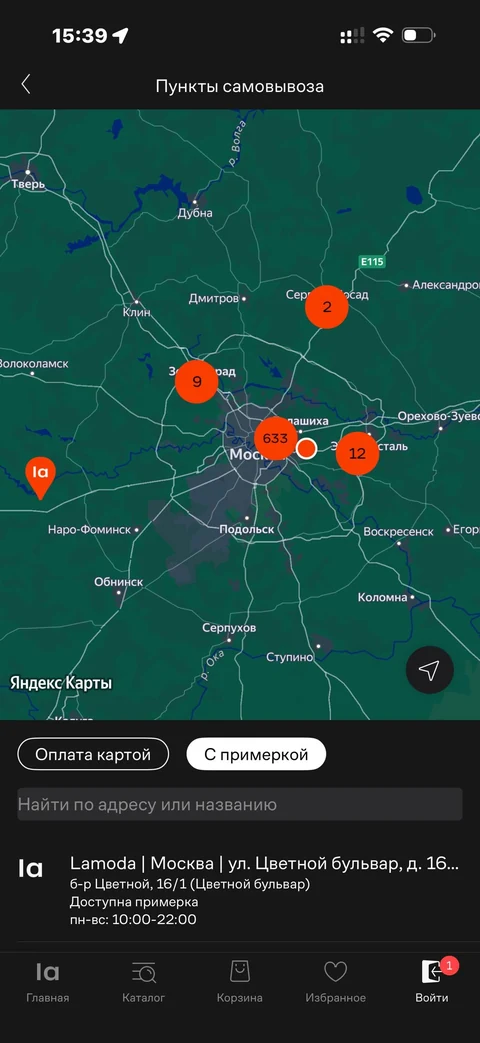The width and height of the screenshot is (480, 1043).
Task: Go to the Корзина tab
Action: tap(239, 982)
